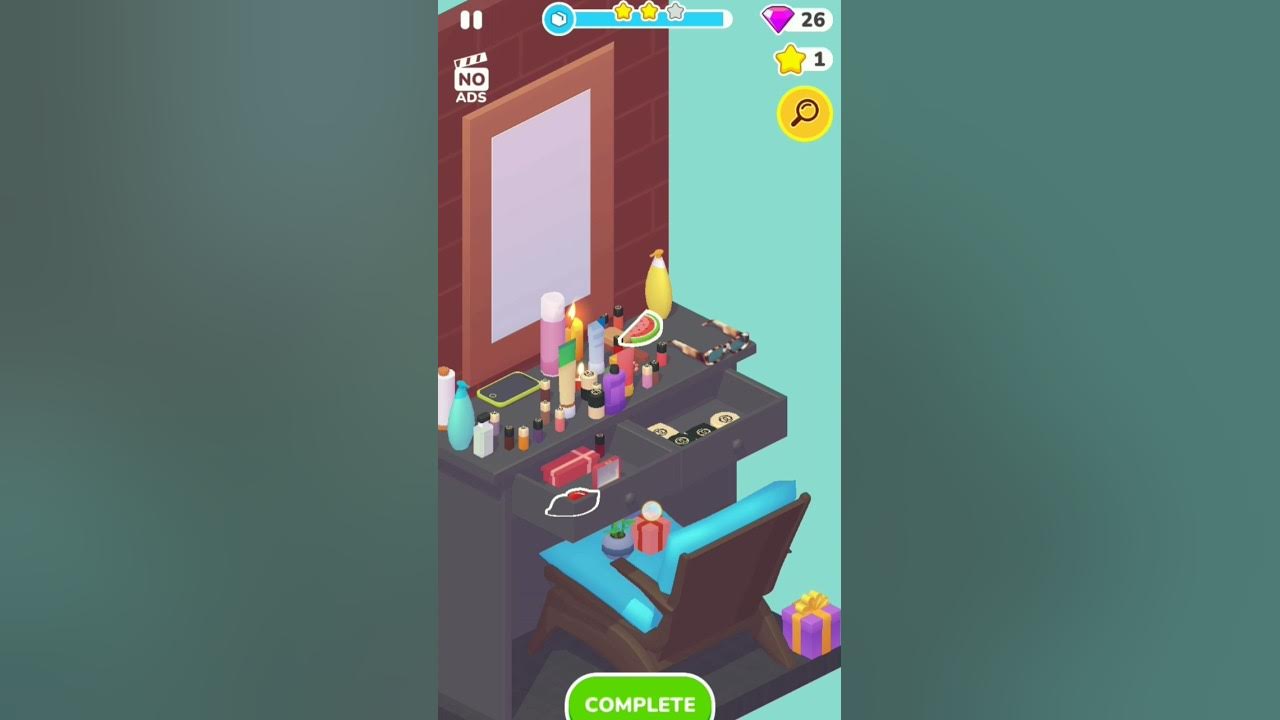This screenshot has height=720, width=1280.
Task: Tap the red gift box on the chair
Action: click(650, 533)
